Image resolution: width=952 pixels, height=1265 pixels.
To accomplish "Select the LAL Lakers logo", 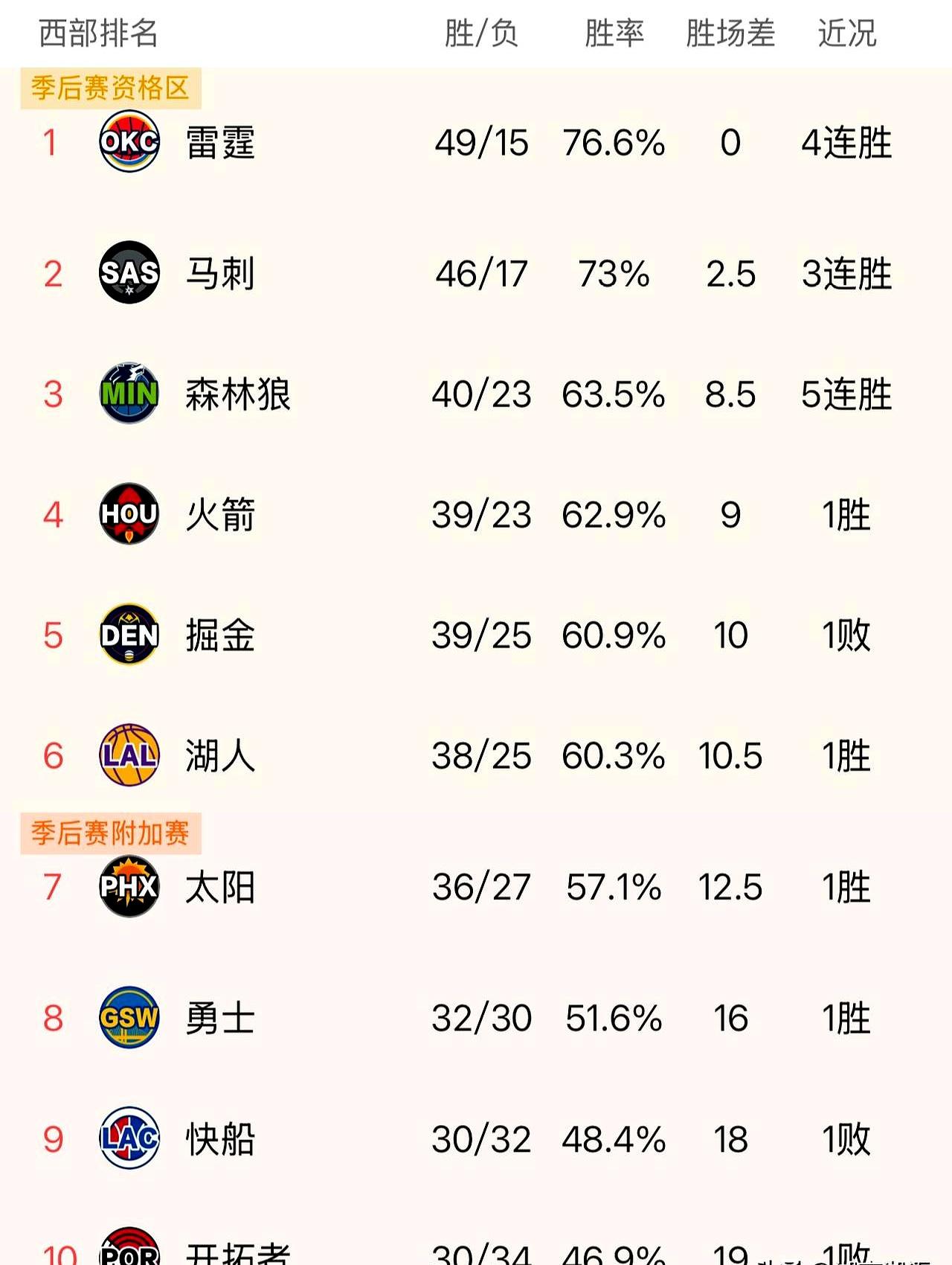I will (x=128, y=755).
